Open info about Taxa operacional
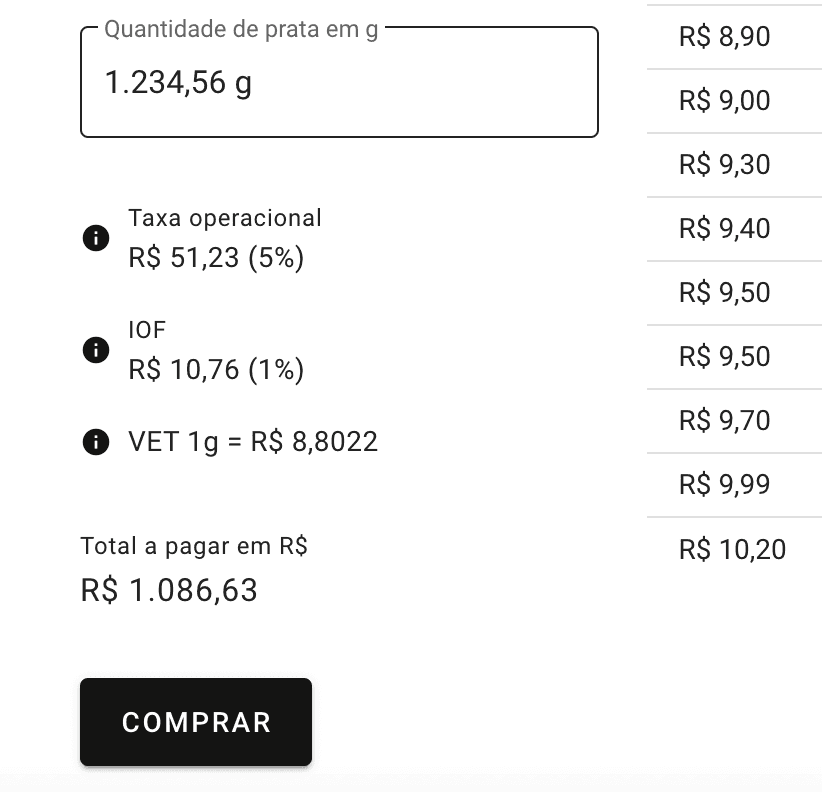The image size is (822, 792). click(95, 238)
